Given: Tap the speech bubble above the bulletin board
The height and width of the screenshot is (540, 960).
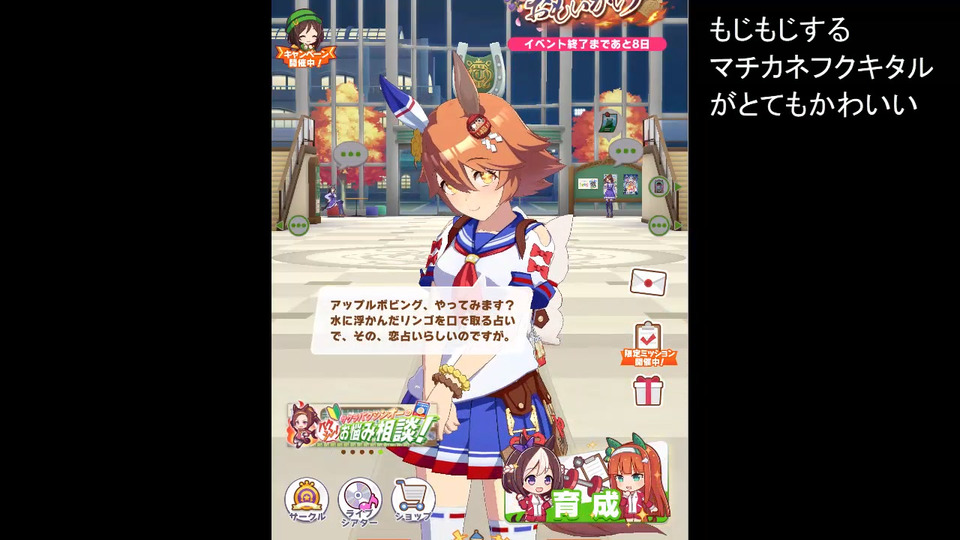Looking at the screenshot, I should coord(625,151).
